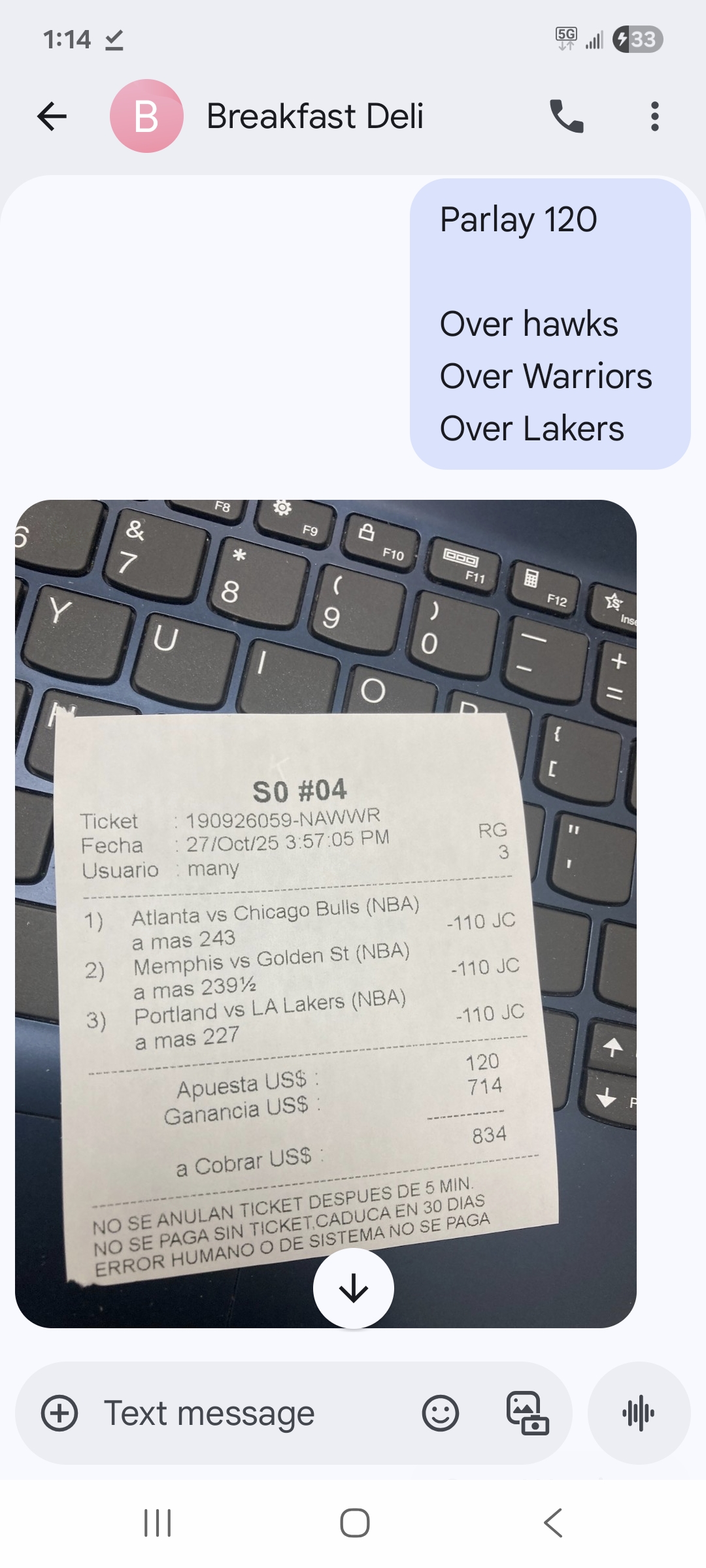This screenshot has width=706, height=1568.
Task: Jump to the latest message
Action: point(353,1288)
